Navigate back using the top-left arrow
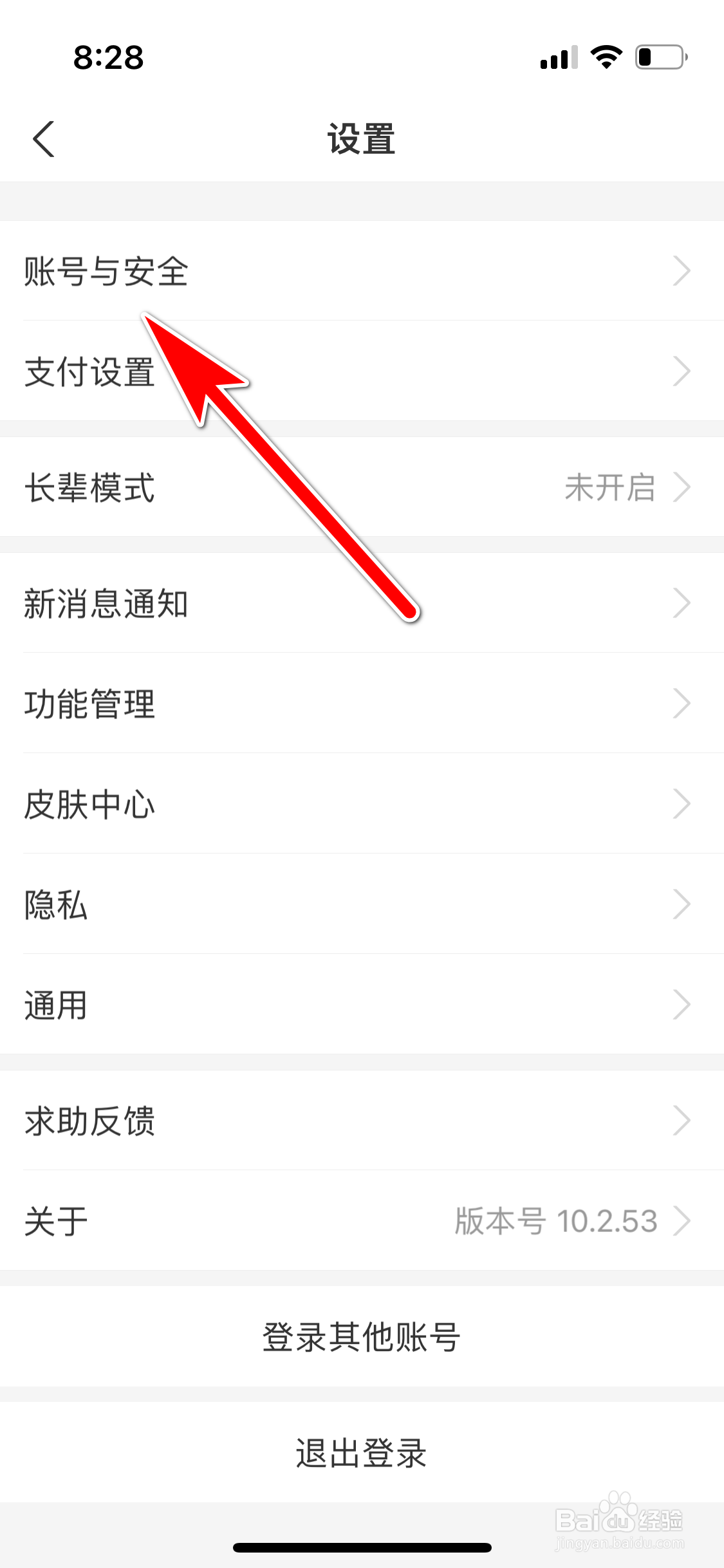724x1568 pixels. pyautogui.click(x=43, y=137)
